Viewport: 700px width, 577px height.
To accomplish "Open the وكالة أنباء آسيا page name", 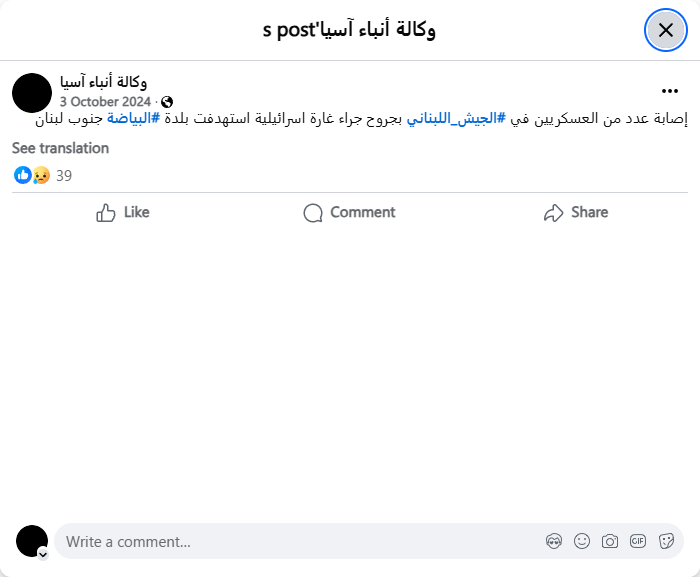I will (x=103, y=82).
